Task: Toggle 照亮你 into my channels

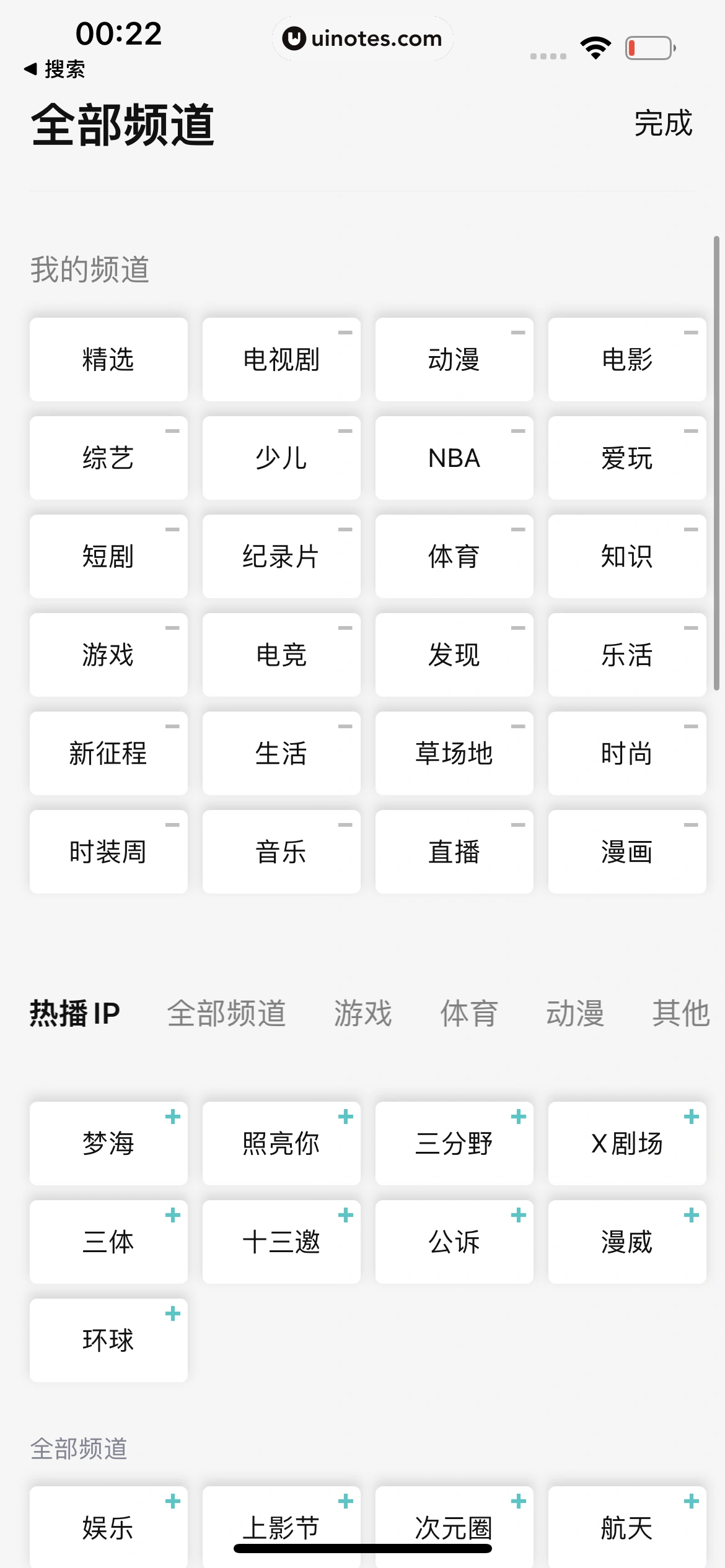Action: tap(345, 1118)
